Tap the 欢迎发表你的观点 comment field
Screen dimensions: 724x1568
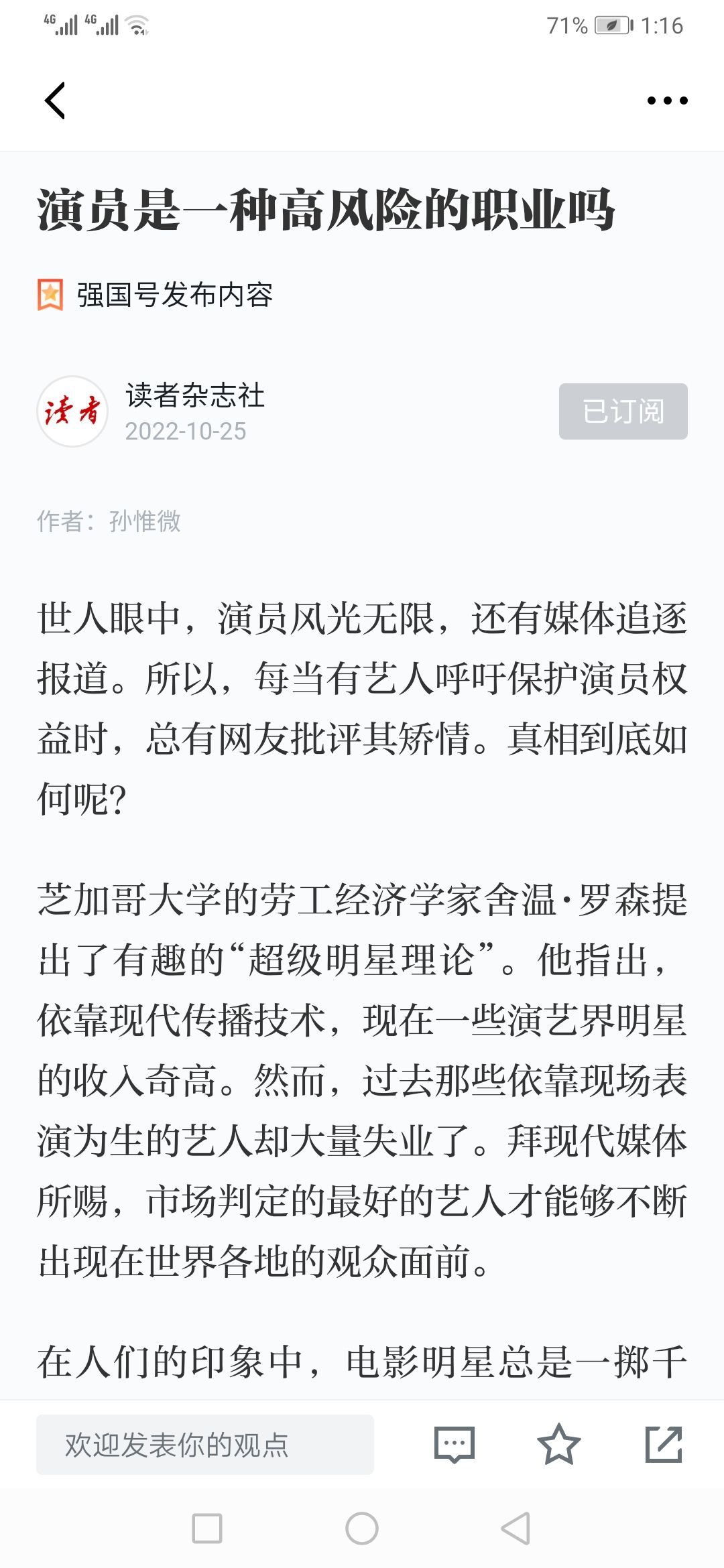[x=205, y=1445]
